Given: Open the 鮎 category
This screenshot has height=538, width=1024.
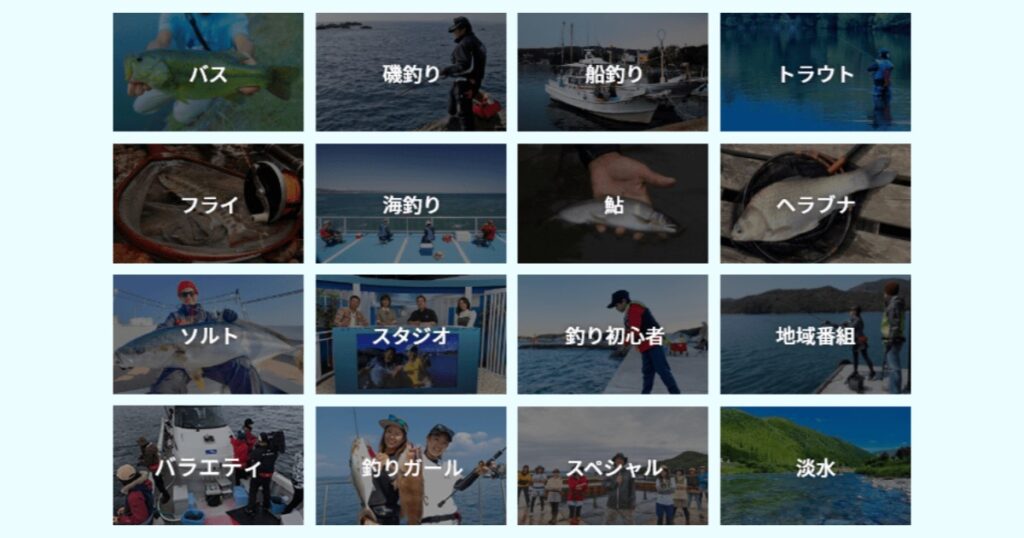Looking at the screenshot, I should click(613, 204).
